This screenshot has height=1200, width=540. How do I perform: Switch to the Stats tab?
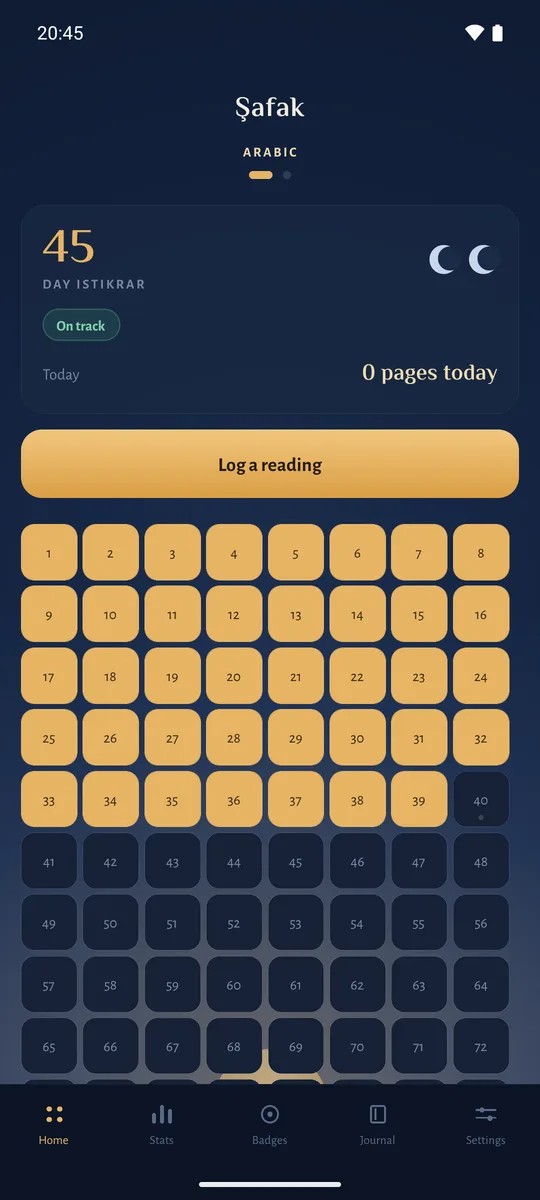point(162,1125)
